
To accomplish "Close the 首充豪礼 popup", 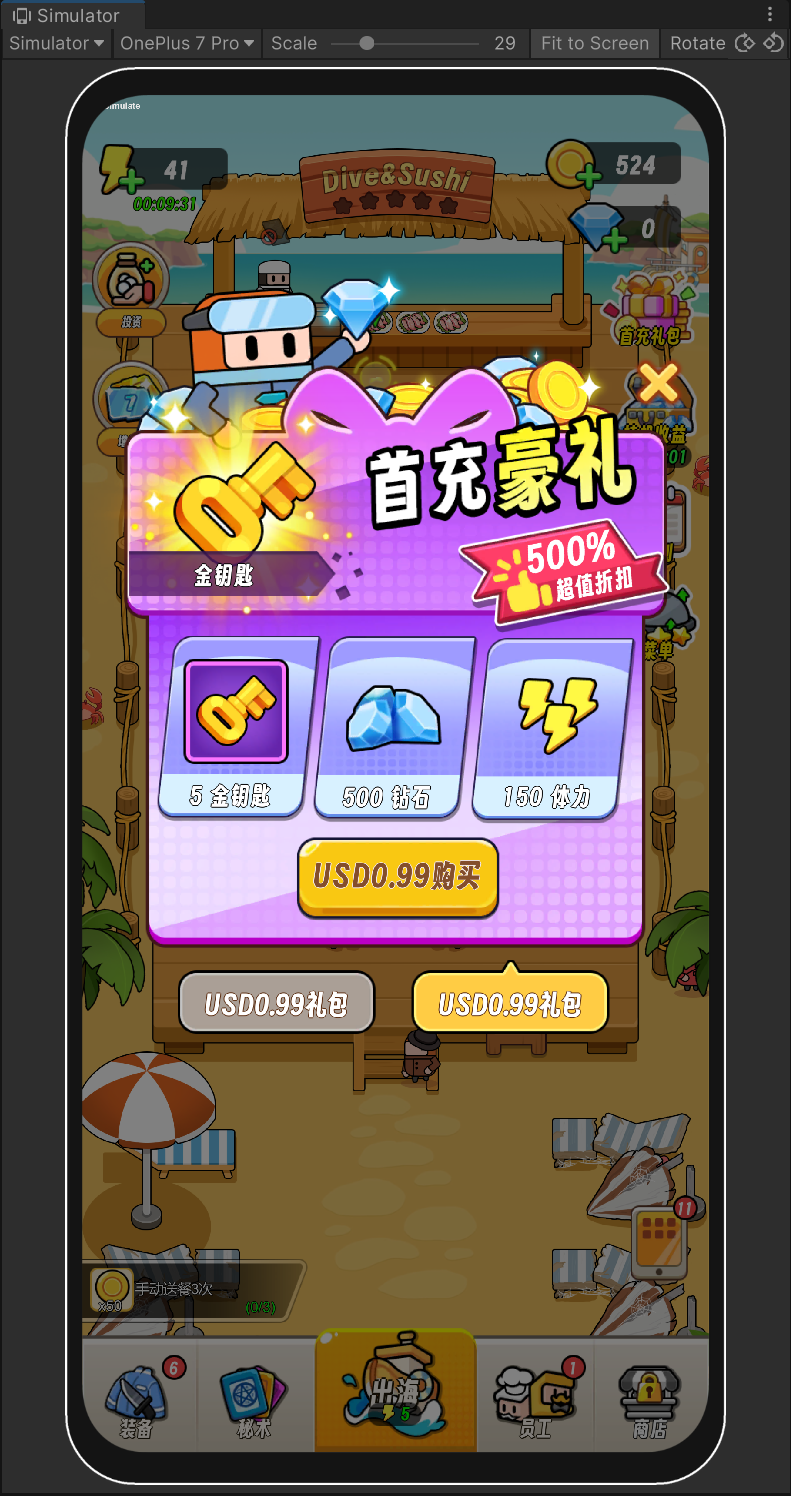I will pyautogui.click(x=658, y=384).
